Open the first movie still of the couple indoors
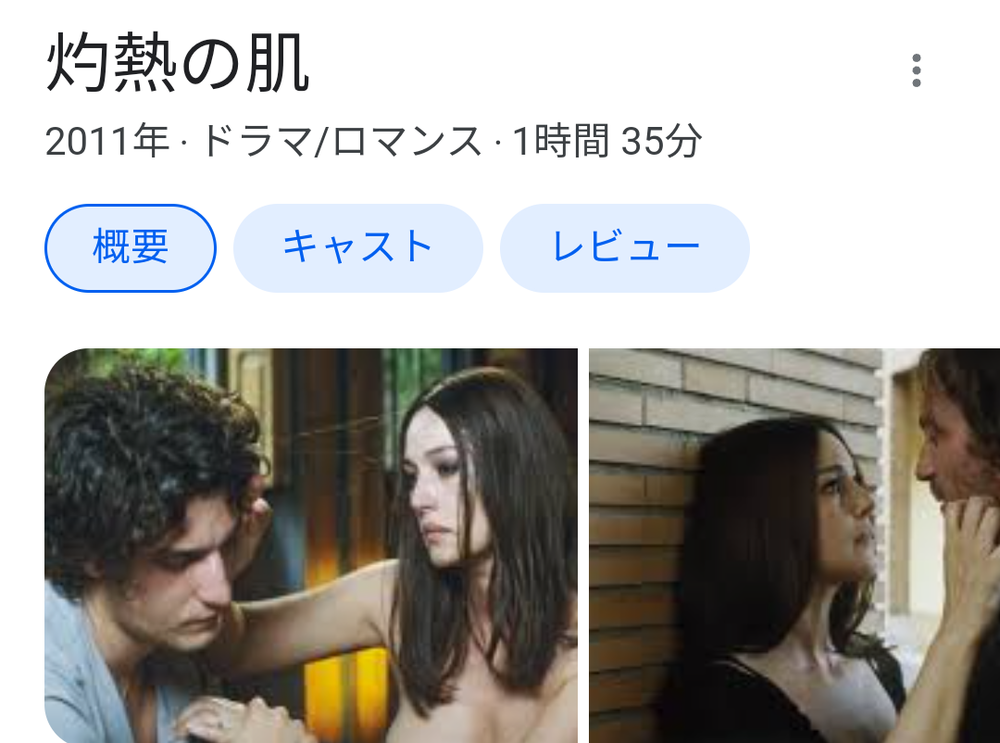 click(x=311, y=545)
